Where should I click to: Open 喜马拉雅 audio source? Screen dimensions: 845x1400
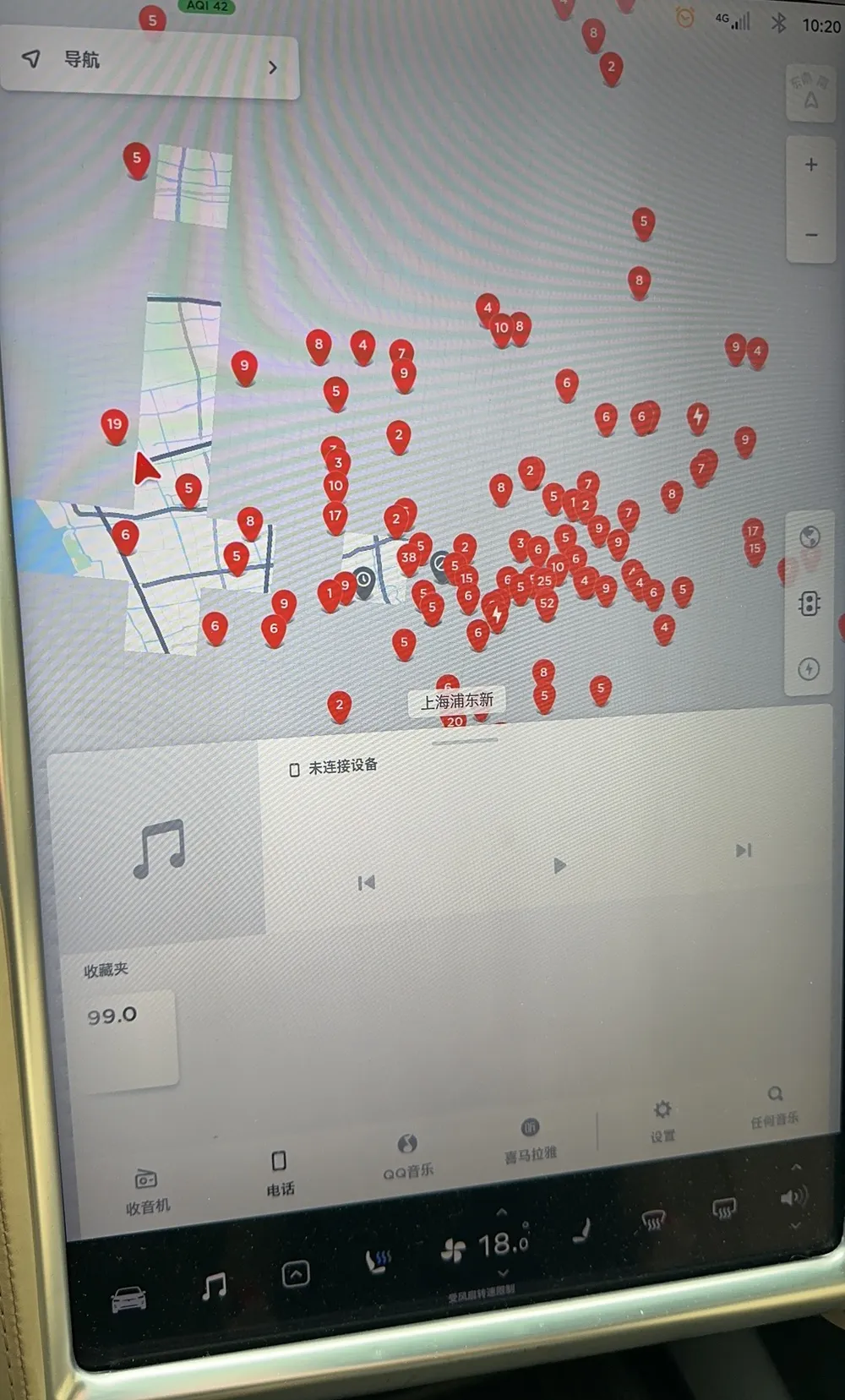pos(530,1139)
